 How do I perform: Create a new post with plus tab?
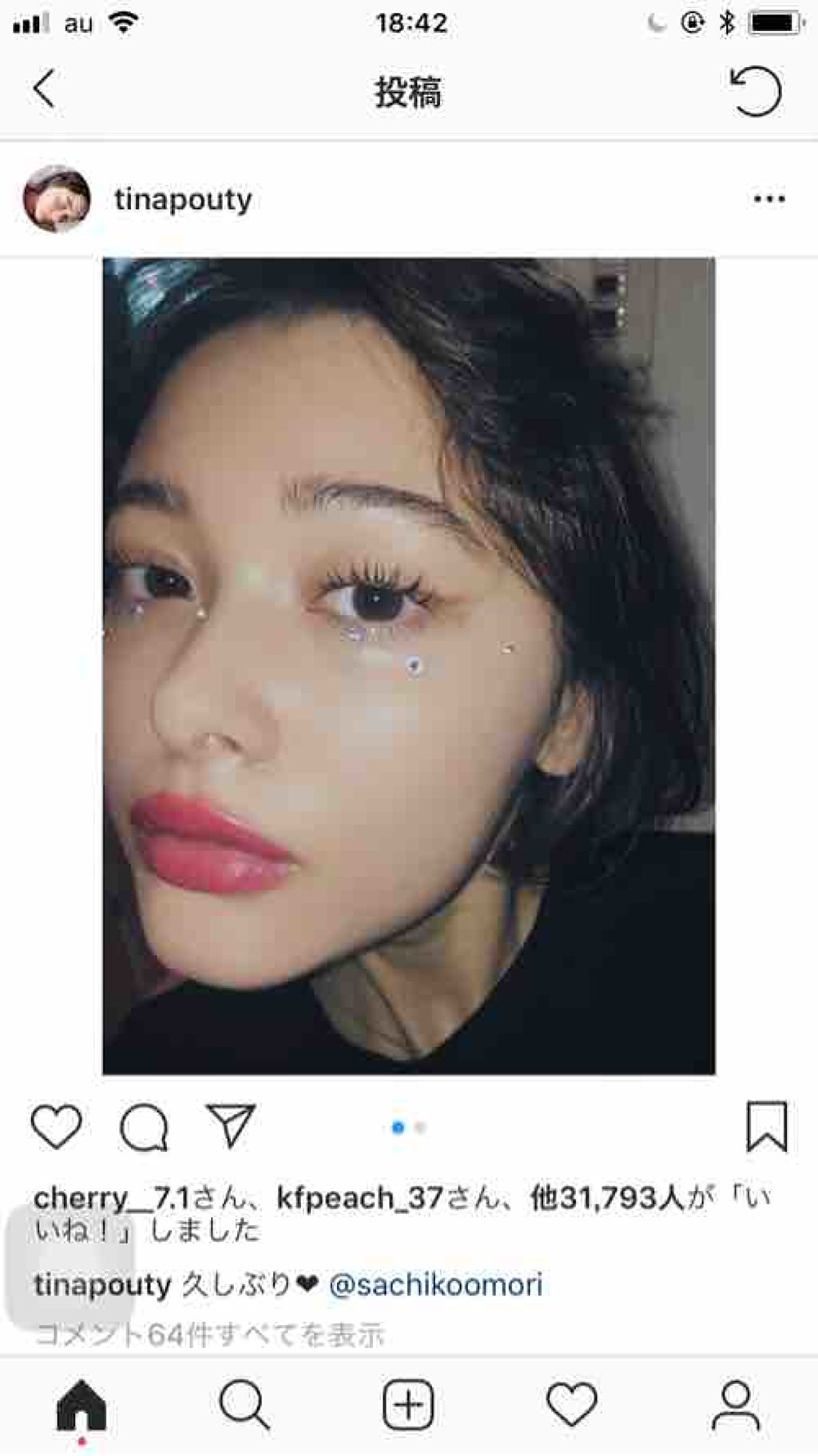[408, 1405]
